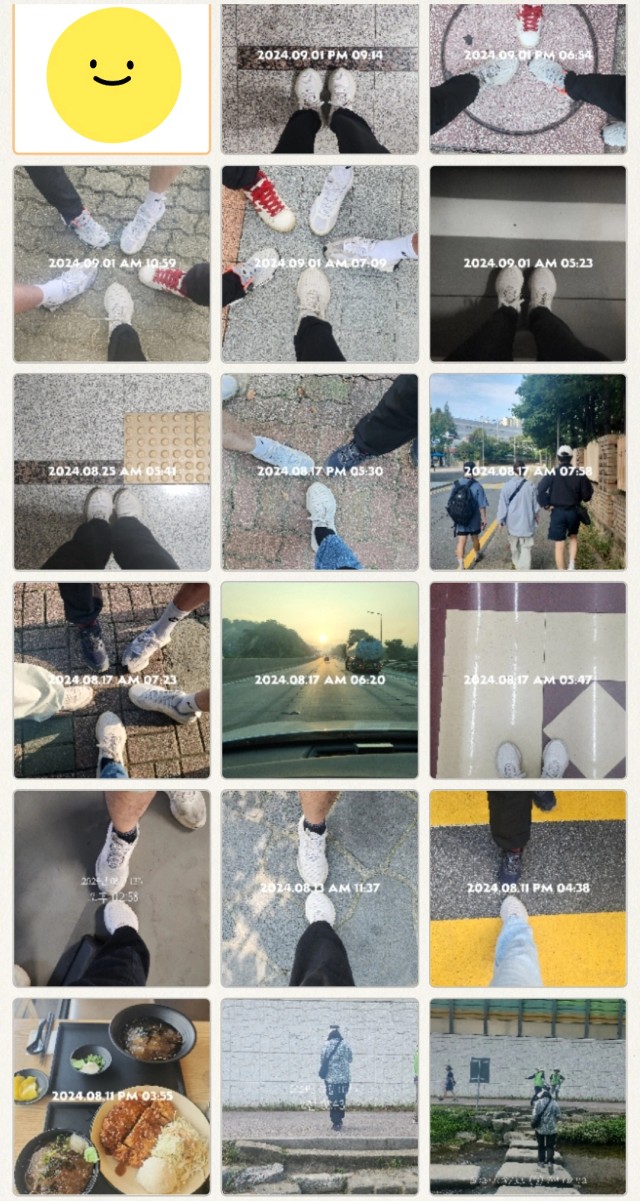Open the stepping-stones stream photo with safety-vest people

(528, 1096)
